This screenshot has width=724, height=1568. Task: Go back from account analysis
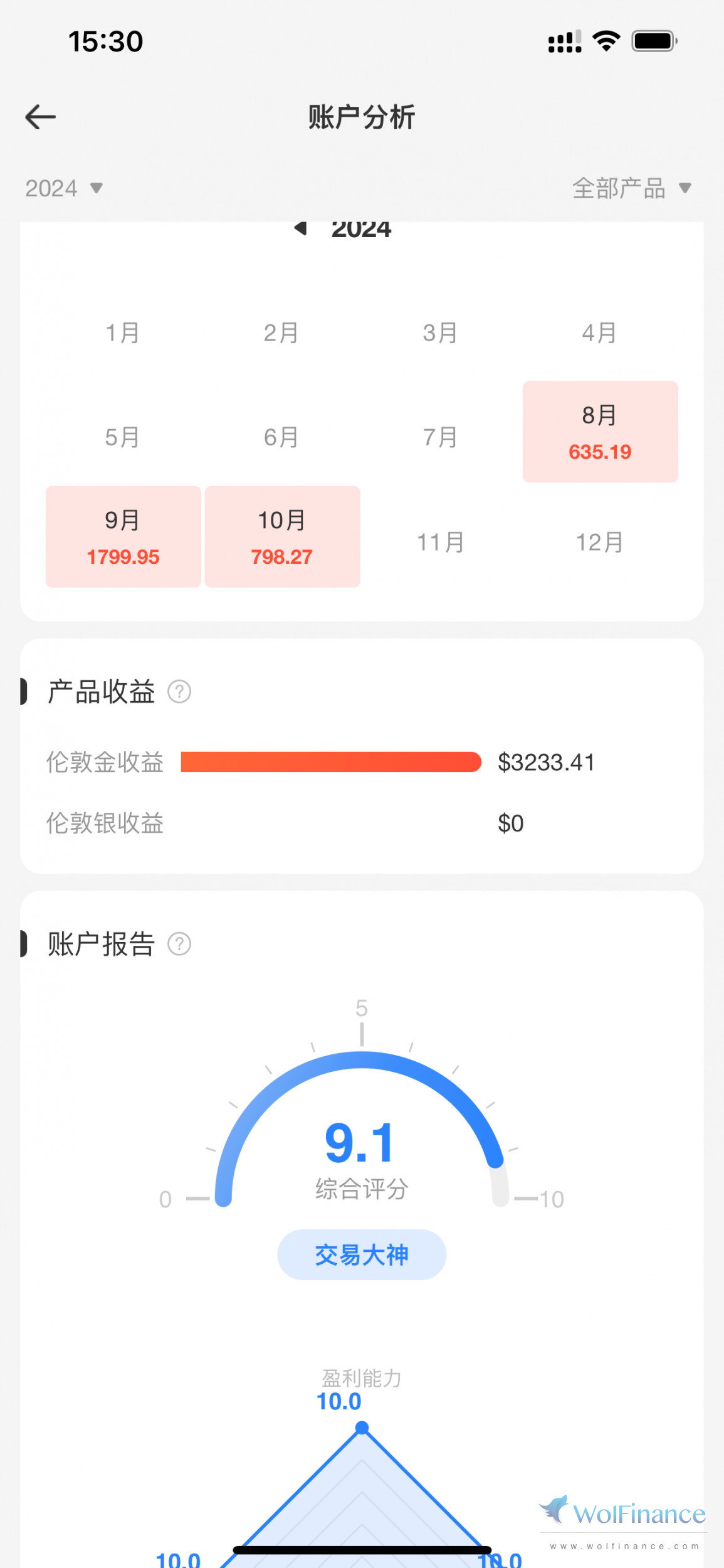click(41, 117)
